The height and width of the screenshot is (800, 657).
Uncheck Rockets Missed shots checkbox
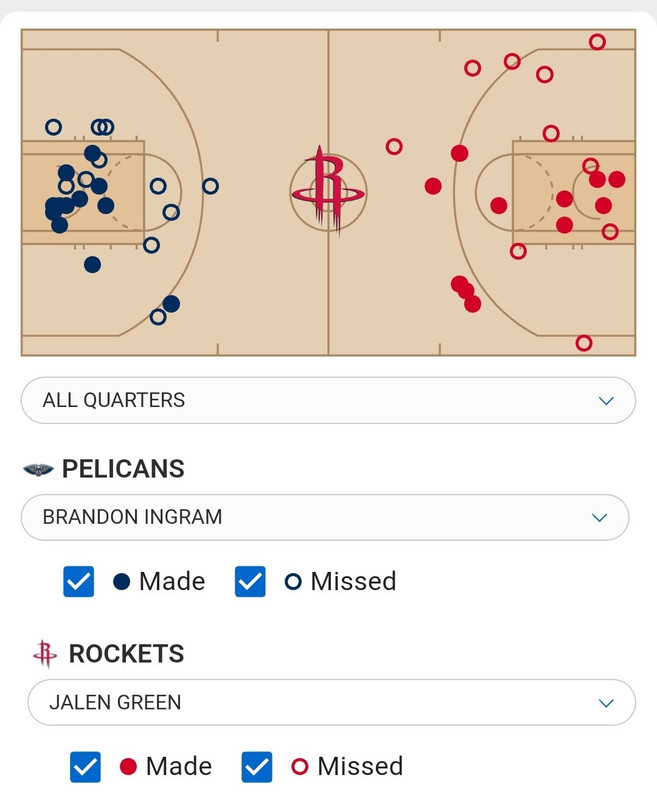[x=257, y=766]
